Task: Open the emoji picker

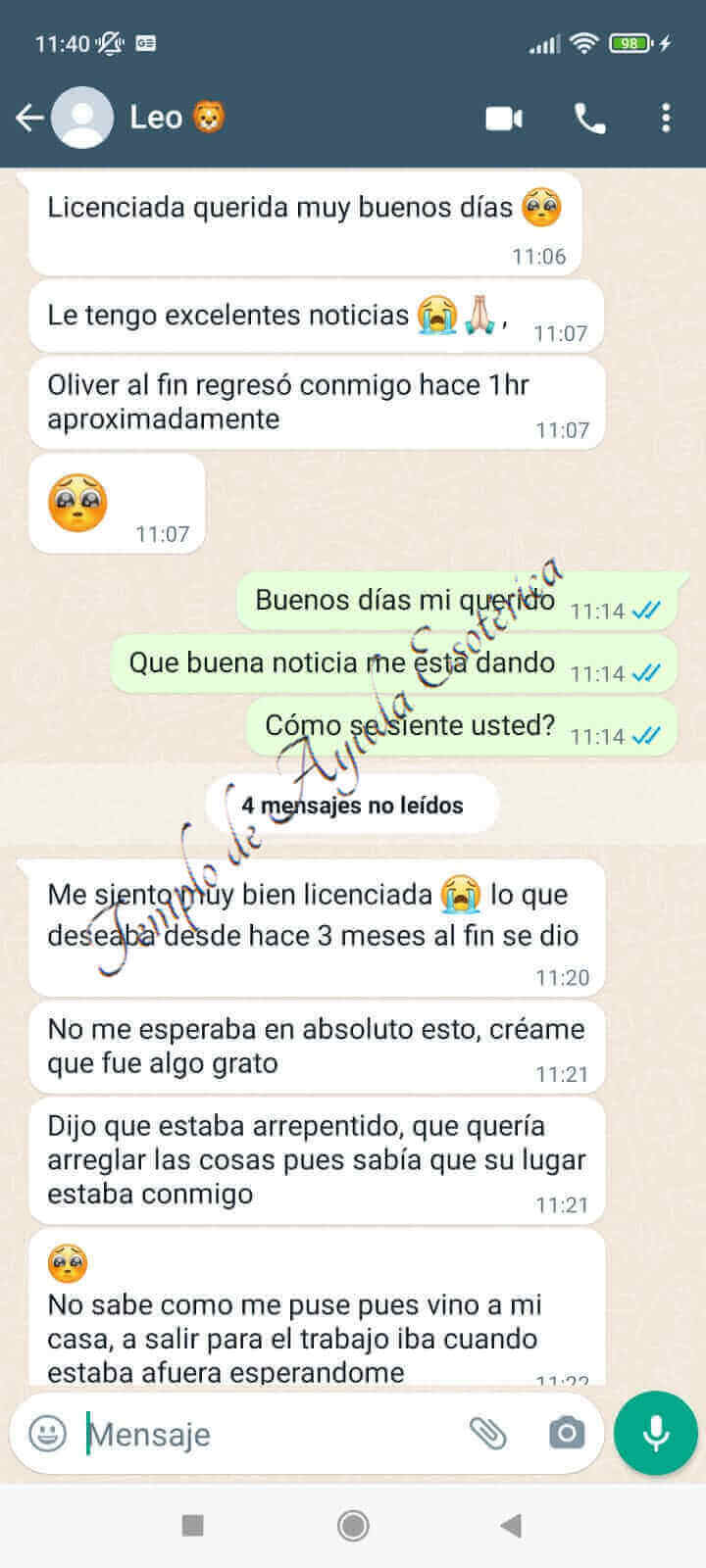Action: coord(47,1433)
